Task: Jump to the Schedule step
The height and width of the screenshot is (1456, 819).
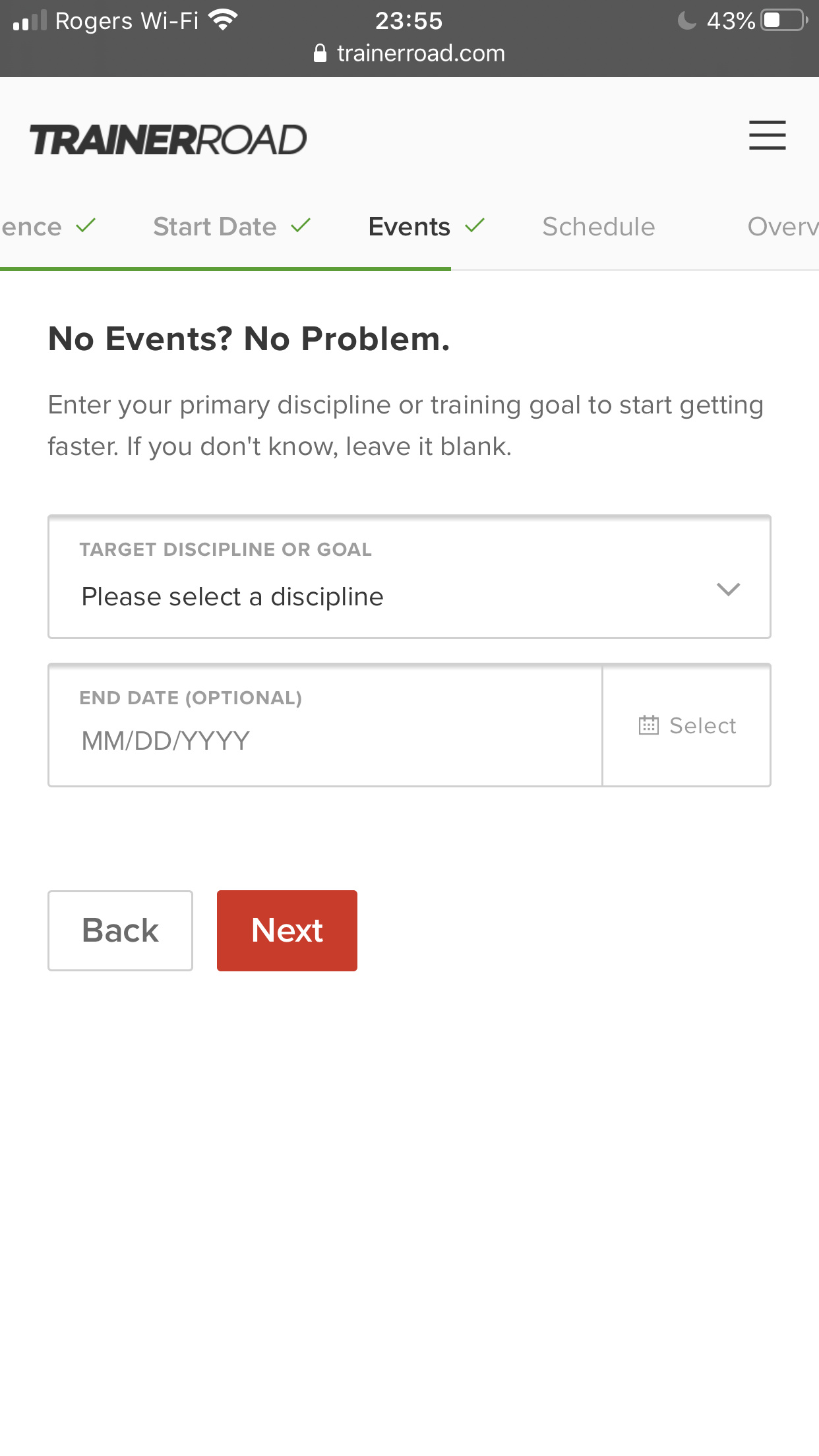Action: click(x=599, y=226)
